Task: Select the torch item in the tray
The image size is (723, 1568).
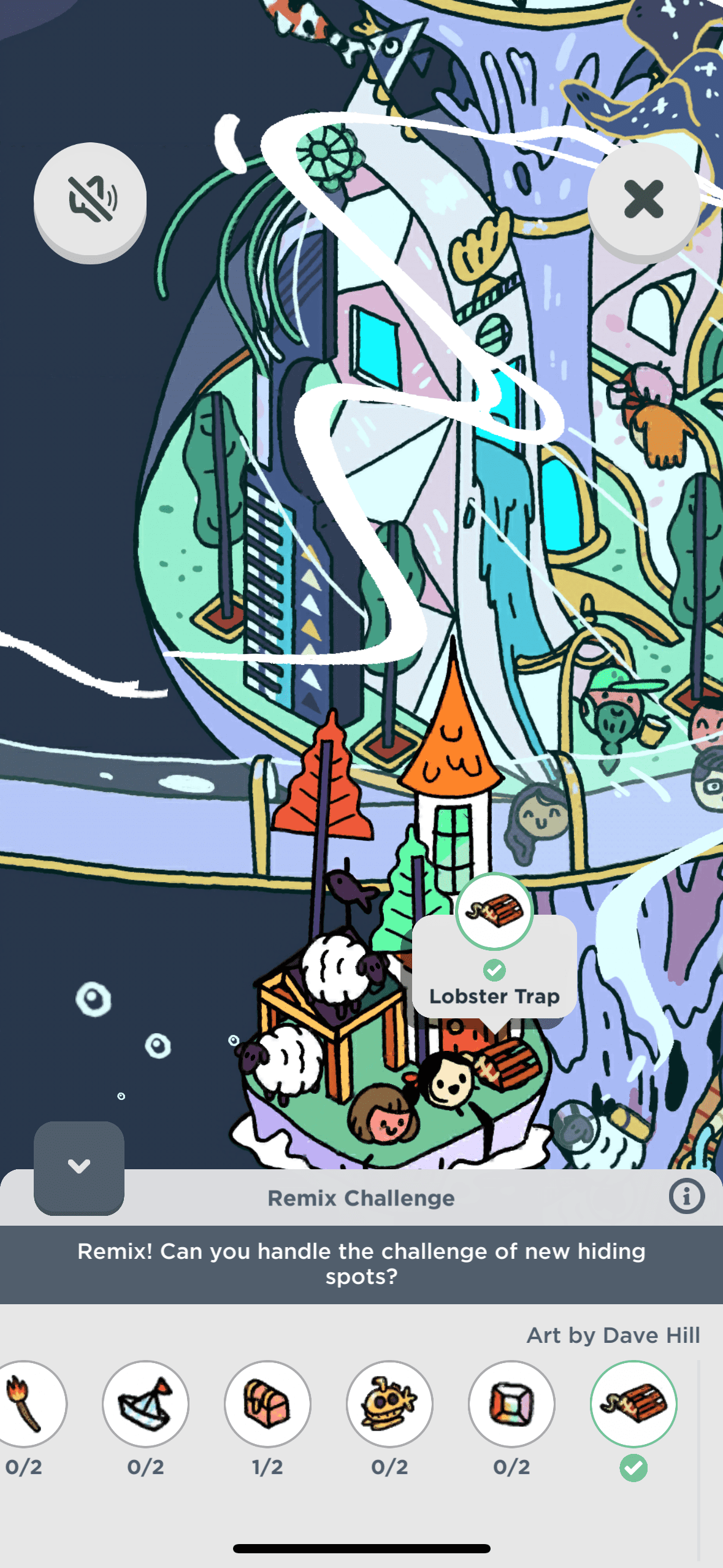Action: coord(26,1404)
